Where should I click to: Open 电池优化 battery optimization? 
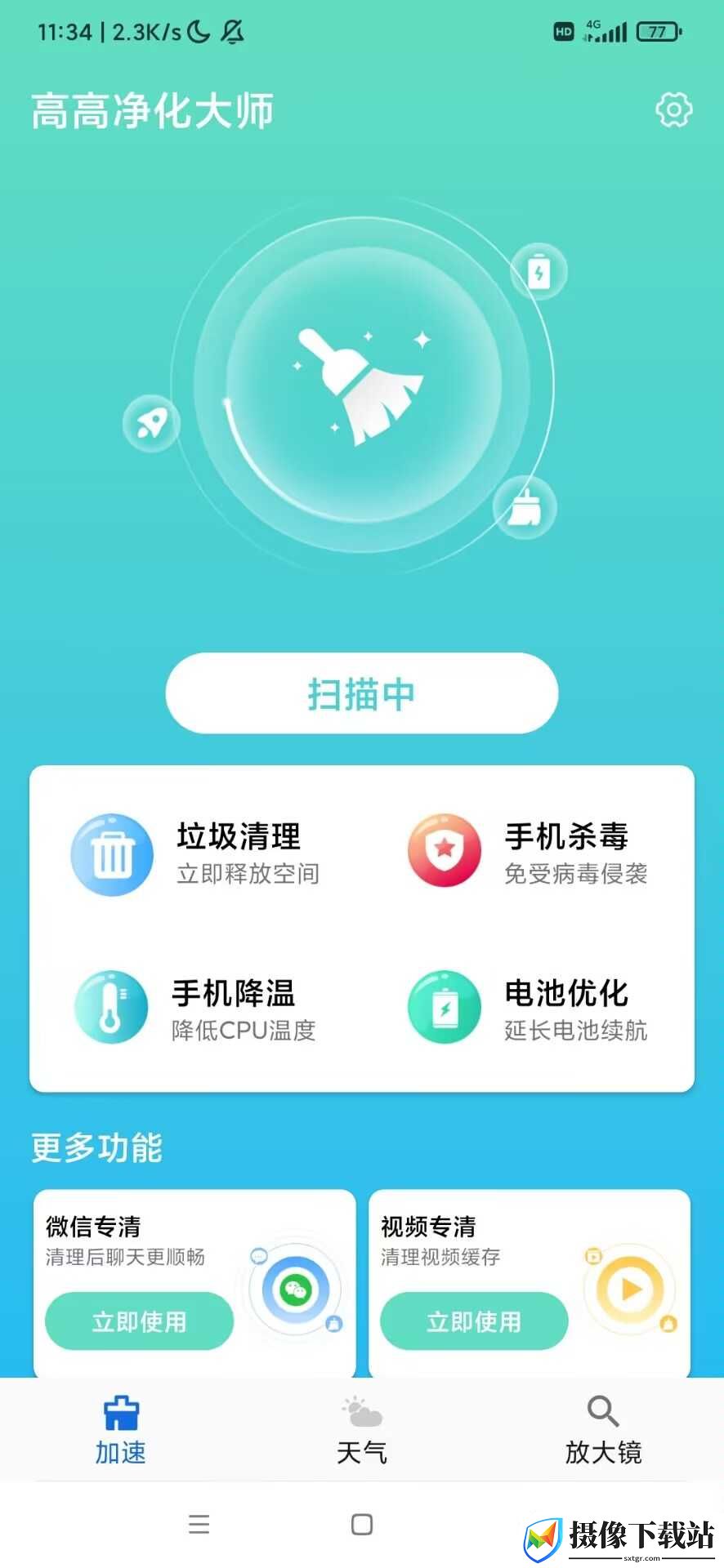(x=527, y=1008)
